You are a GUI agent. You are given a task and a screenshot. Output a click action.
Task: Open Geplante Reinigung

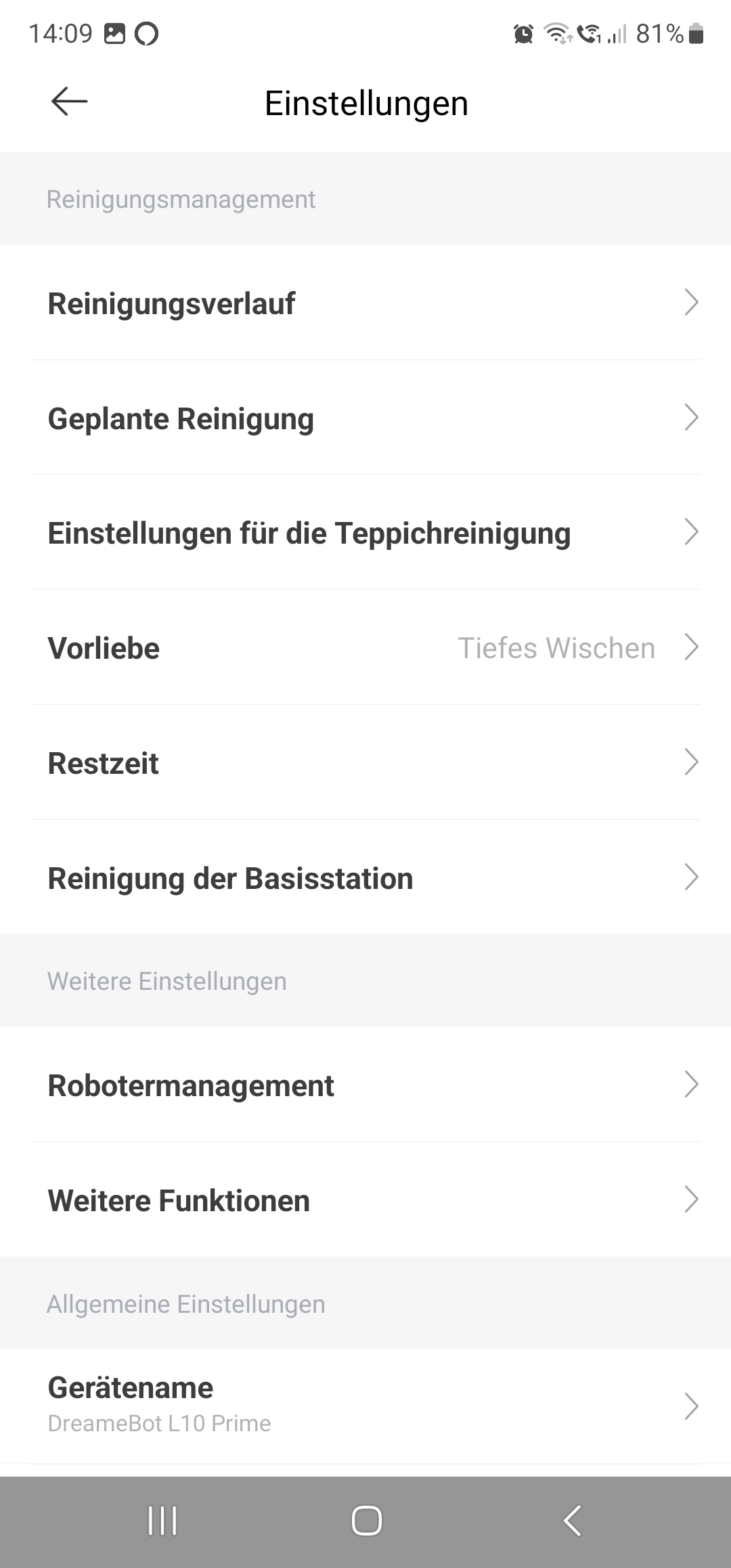click(365, 418)
